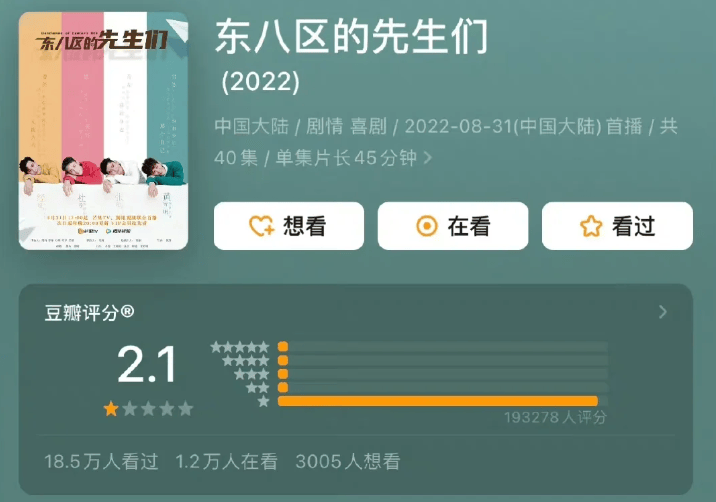Expand the show info details chevron
Screen dimensions: 716x502
(x=428, y=158)
